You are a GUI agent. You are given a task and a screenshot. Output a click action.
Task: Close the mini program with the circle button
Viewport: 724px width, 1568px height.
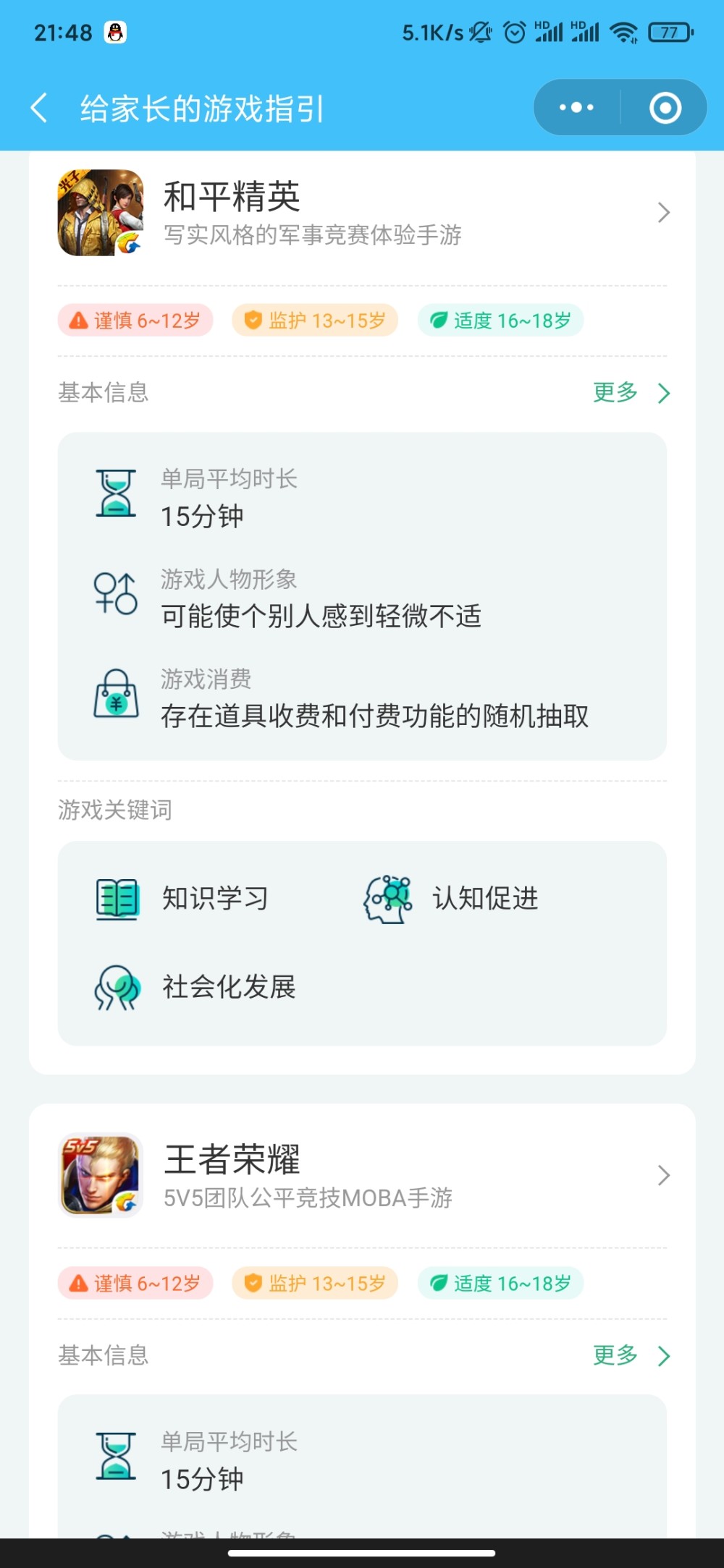(665, 108)
